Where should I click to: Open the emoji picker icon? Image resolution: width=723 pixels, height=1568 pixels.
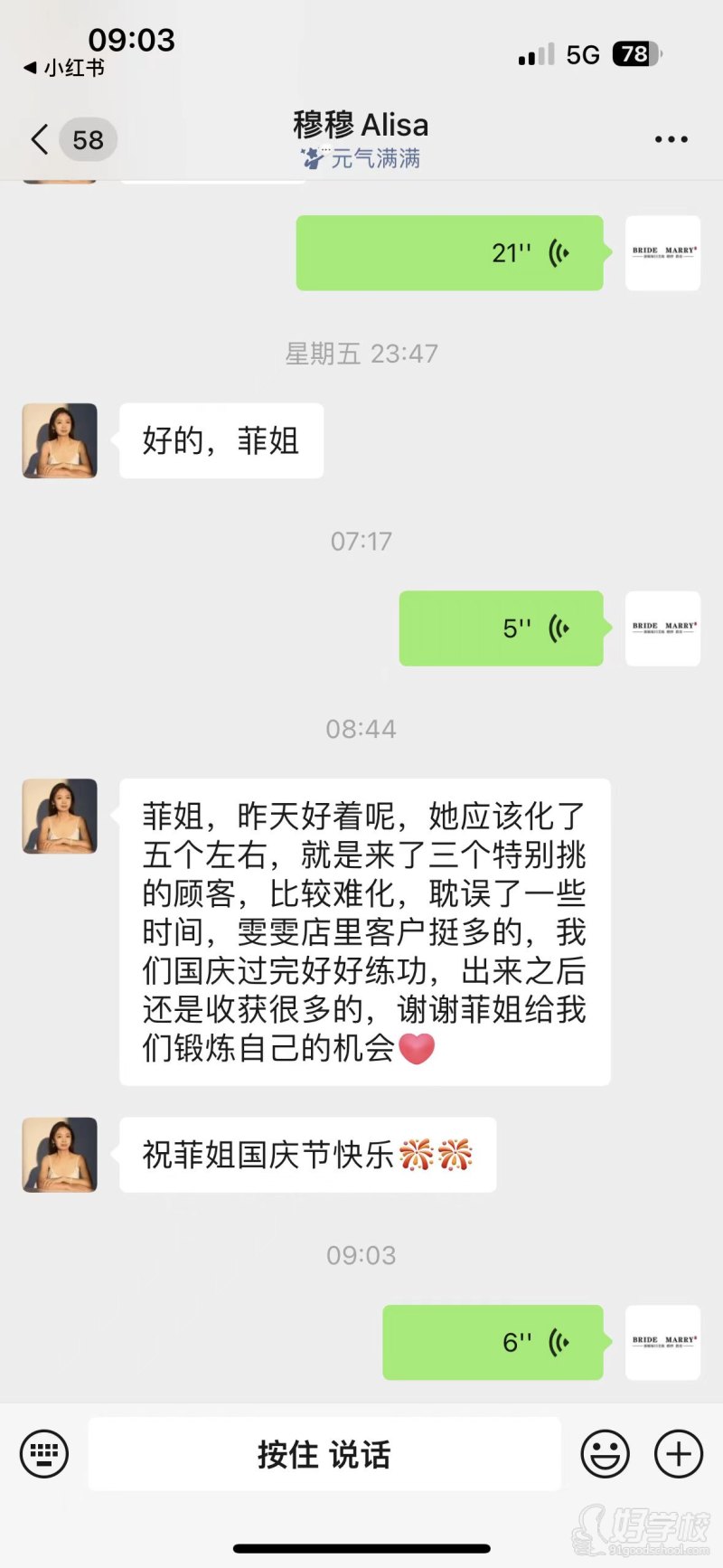(605, 1454)
